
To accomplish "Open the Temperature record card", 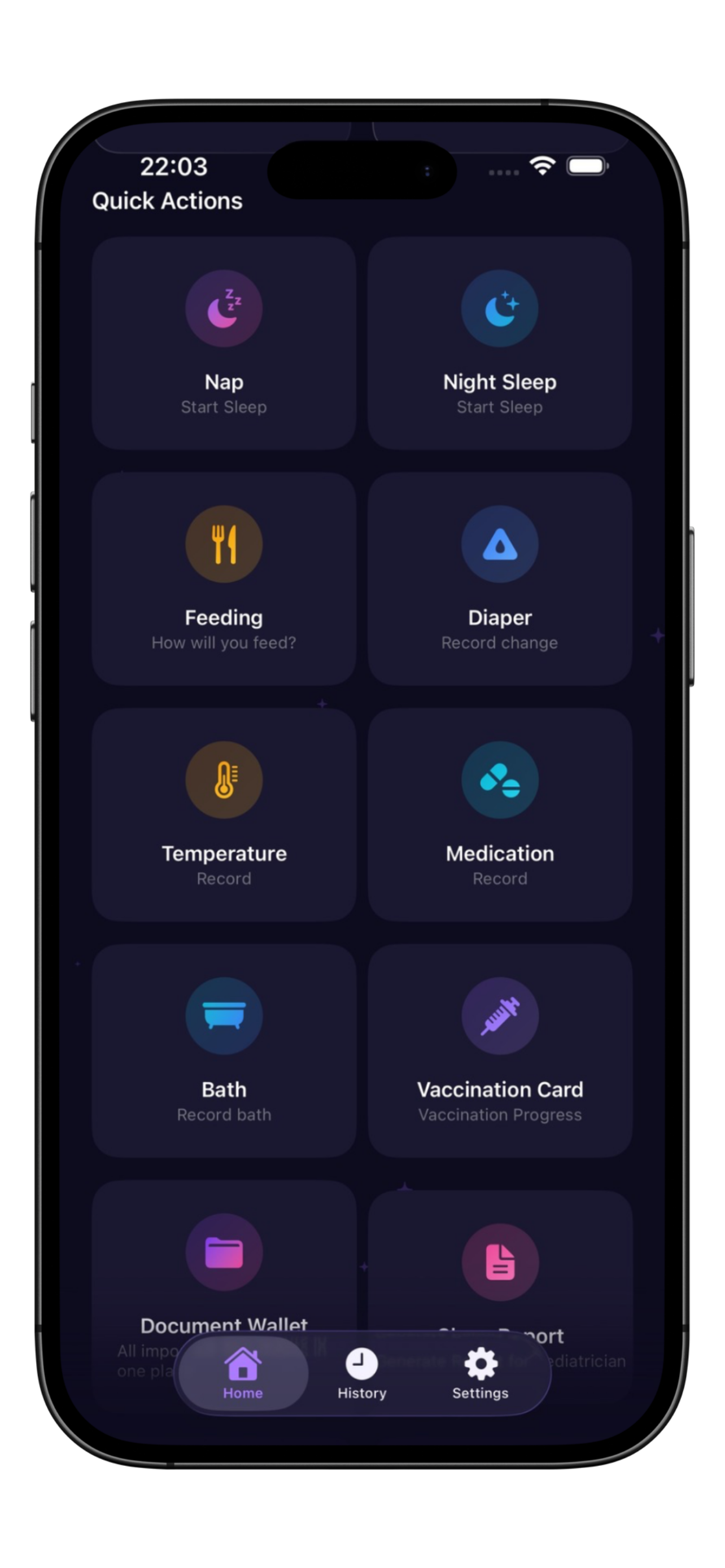I will tap(224, 814).
